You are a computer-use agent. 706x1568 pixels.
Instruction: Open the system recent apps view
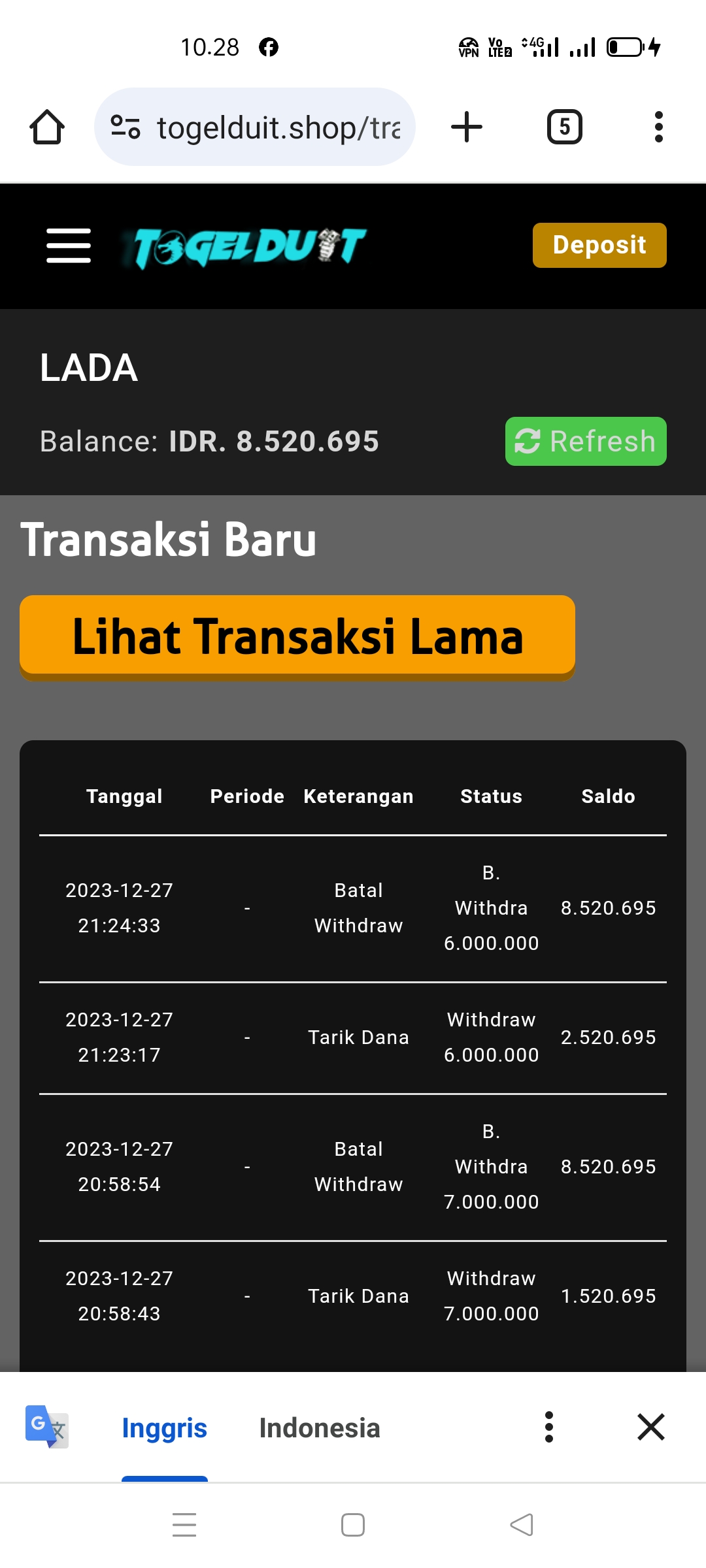(184, 1525)
